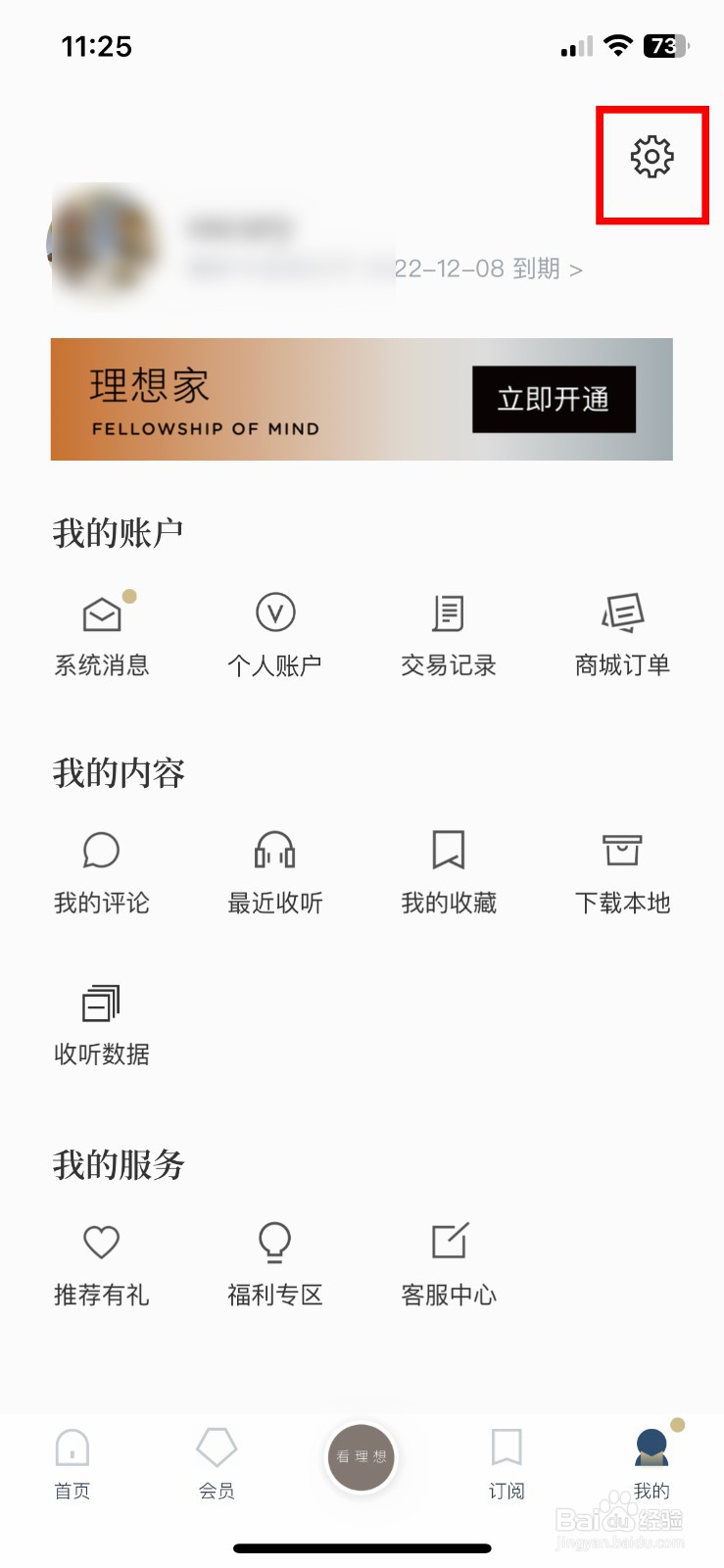Tap the center 看理想 button
The image size is (724, 1568).
point(362,1457)
